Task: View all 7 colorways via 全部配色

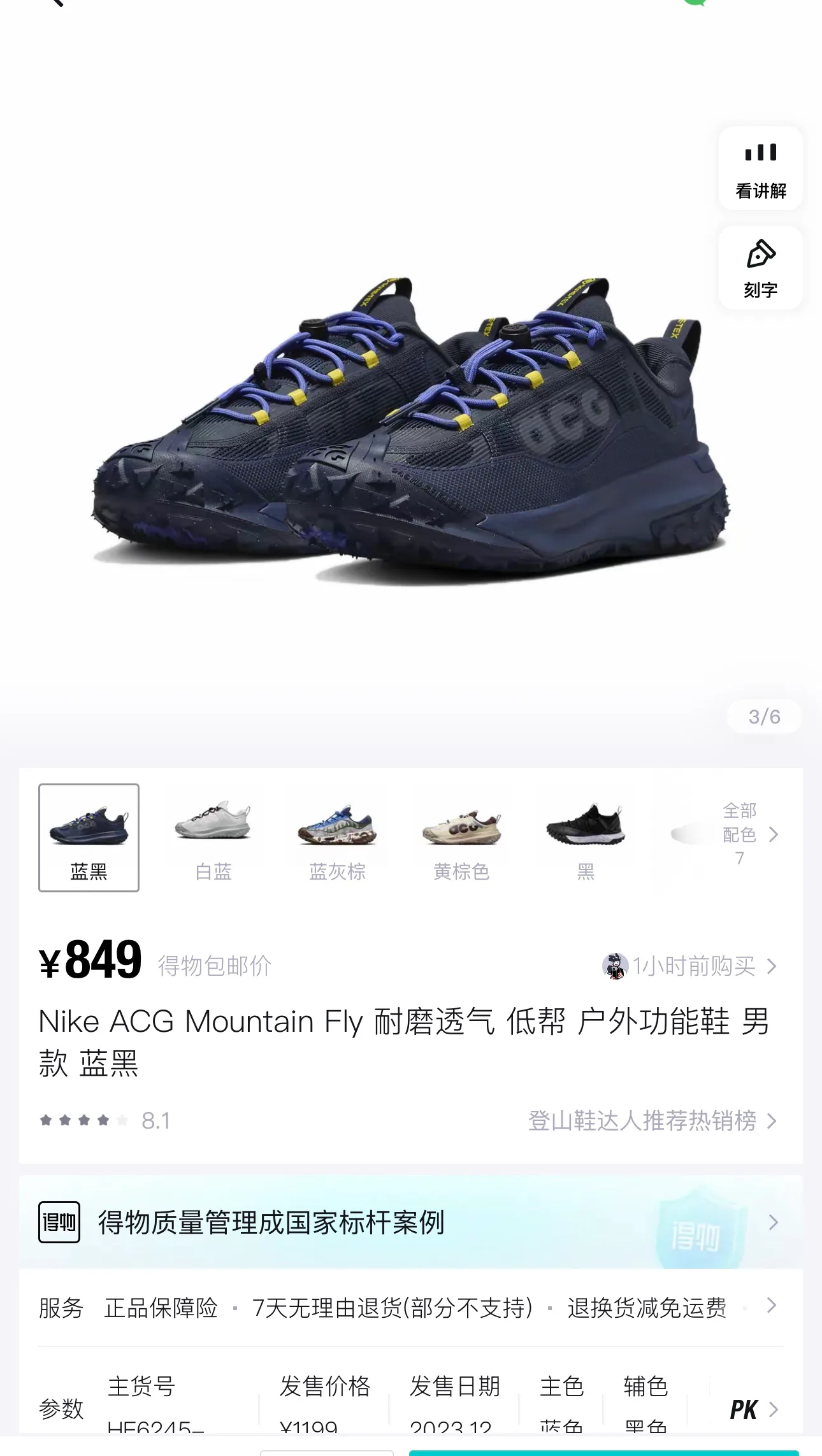Action: pos(749,834)
